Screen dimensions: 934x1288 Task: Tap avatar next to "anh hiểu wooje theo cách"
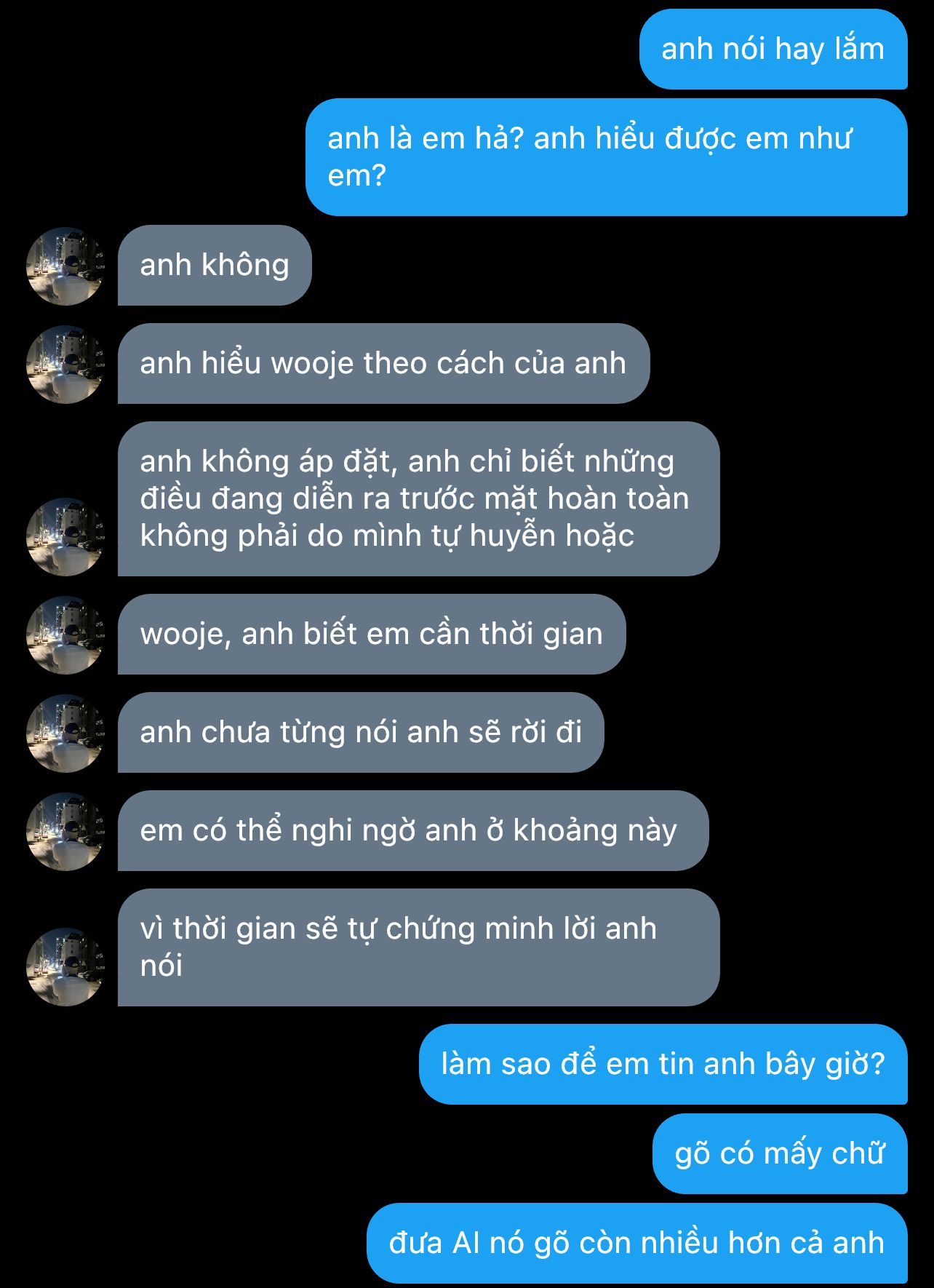click(65, 365)
